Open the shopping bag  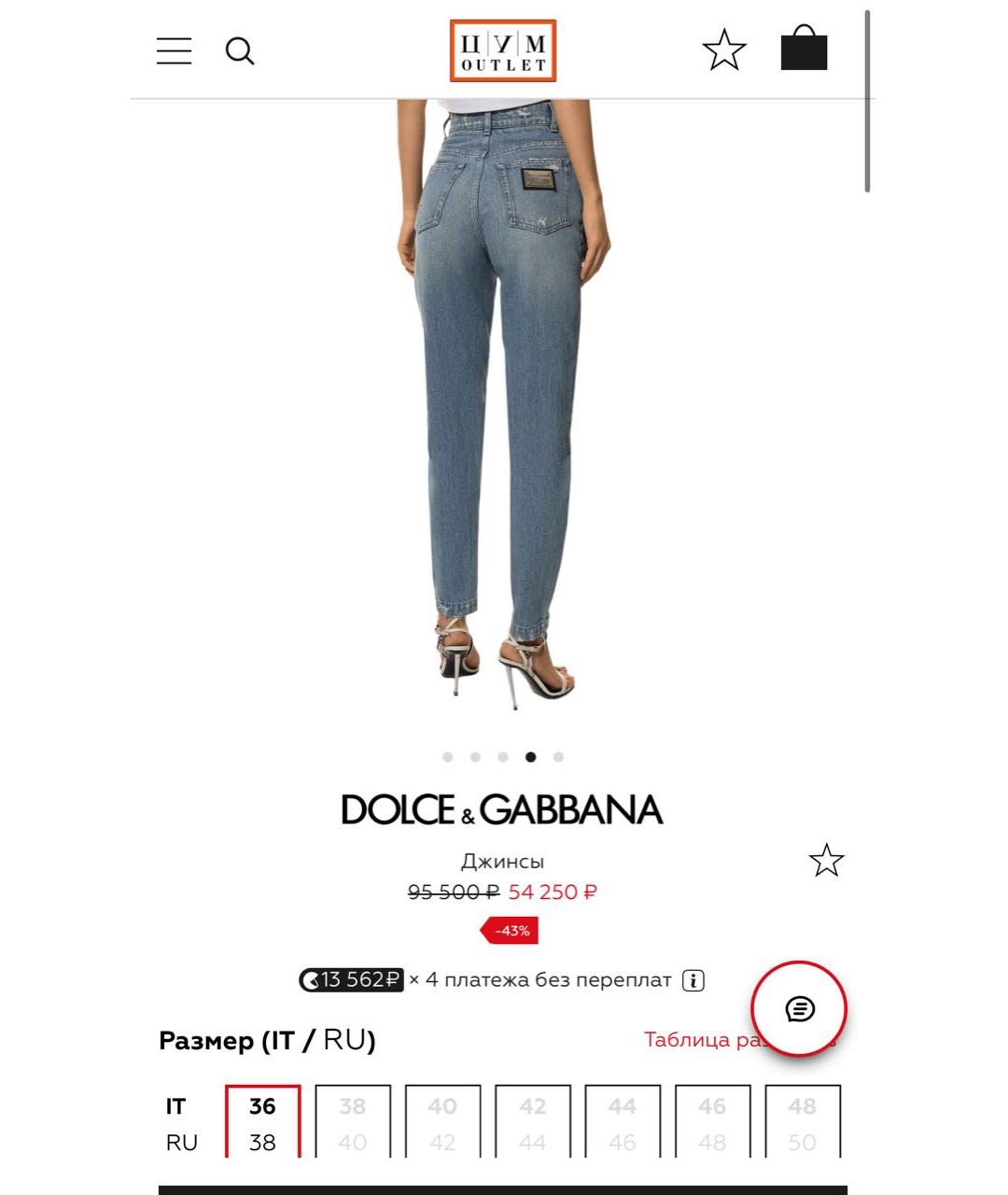coord(804,49)
